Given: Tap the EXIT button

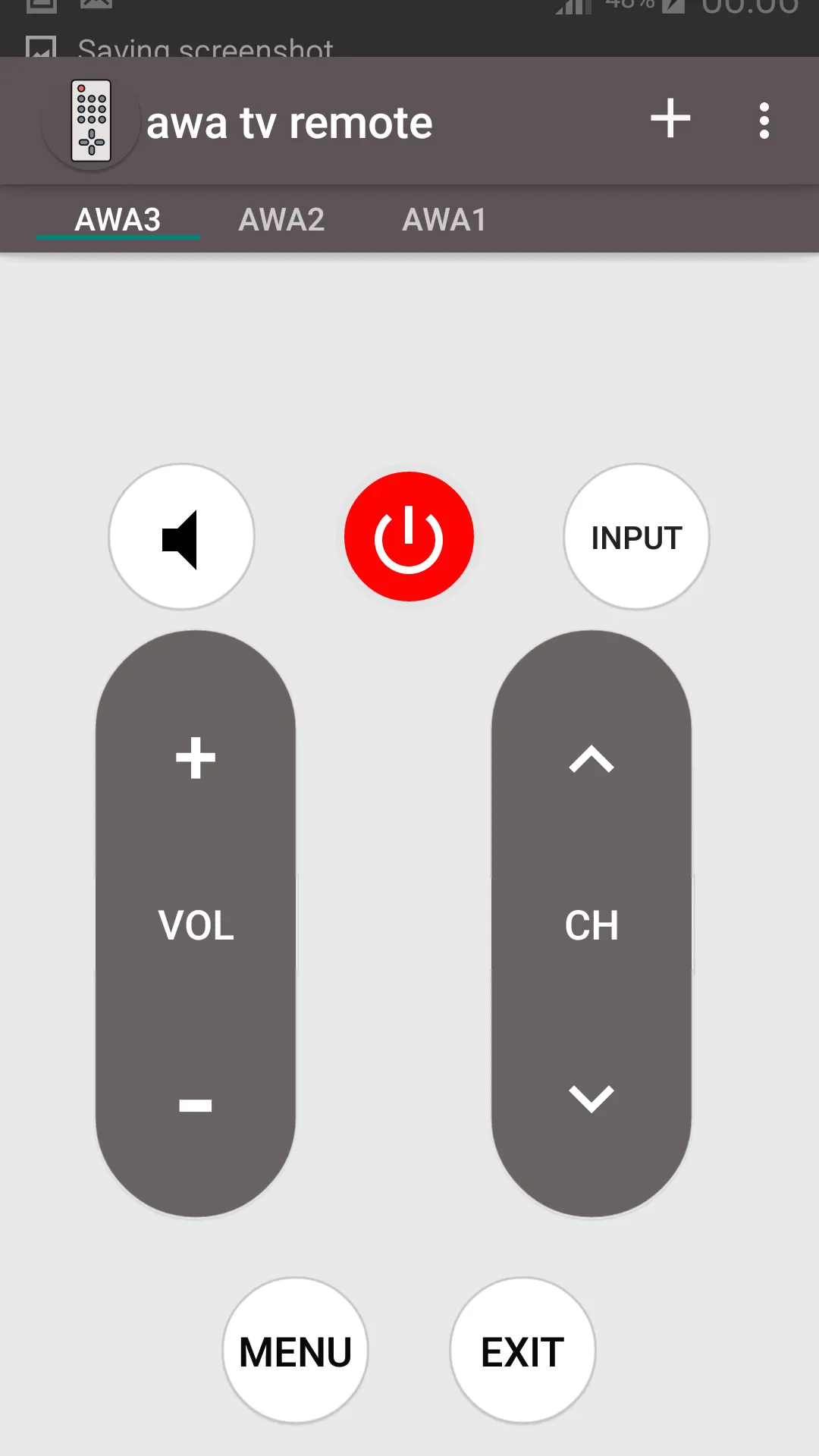Looking at the screenshot, I should [x=522, y=1351].
